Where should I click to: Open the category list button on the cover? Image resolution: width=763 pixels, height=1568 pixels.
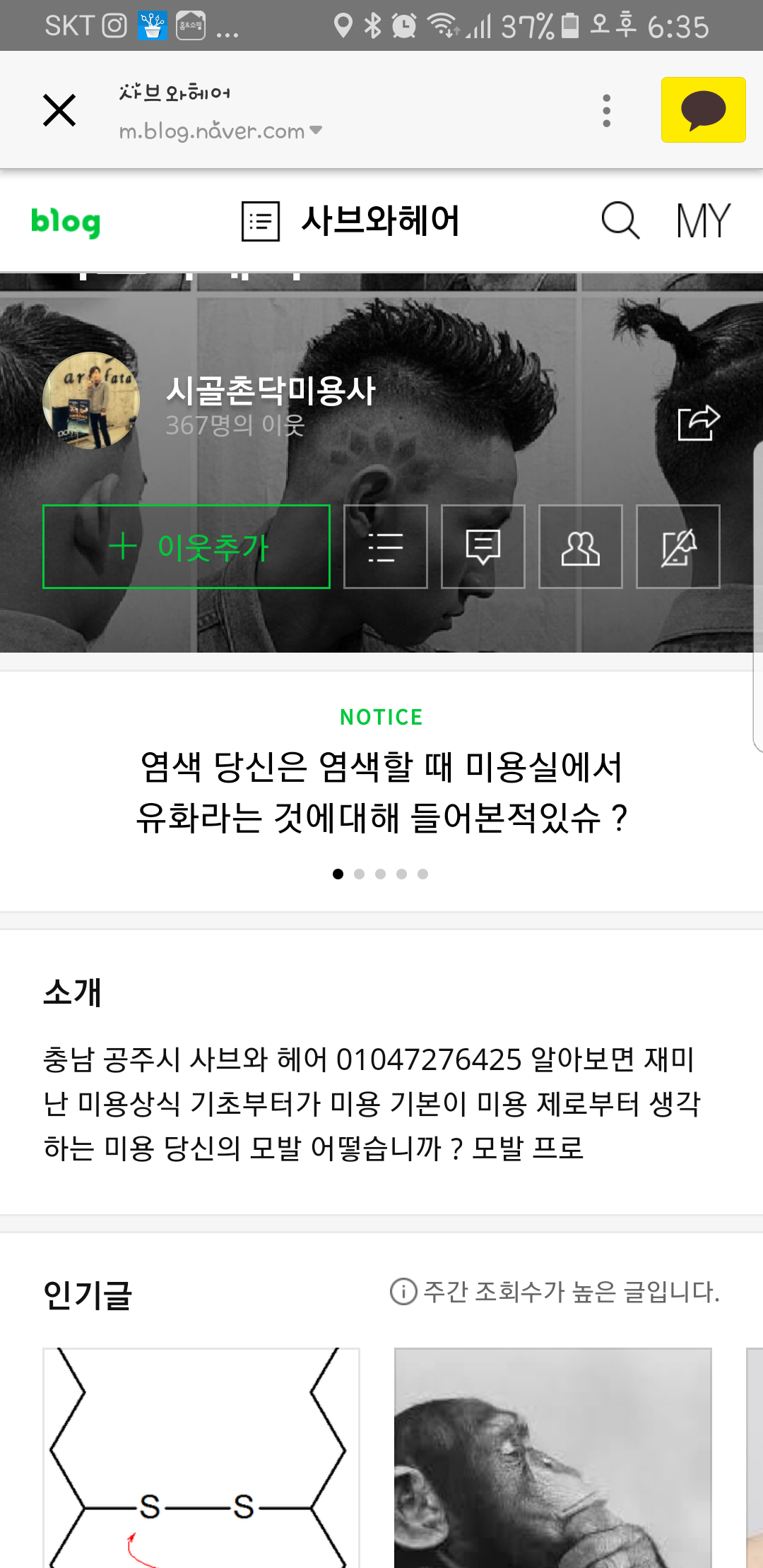click(x=386, y=547)
